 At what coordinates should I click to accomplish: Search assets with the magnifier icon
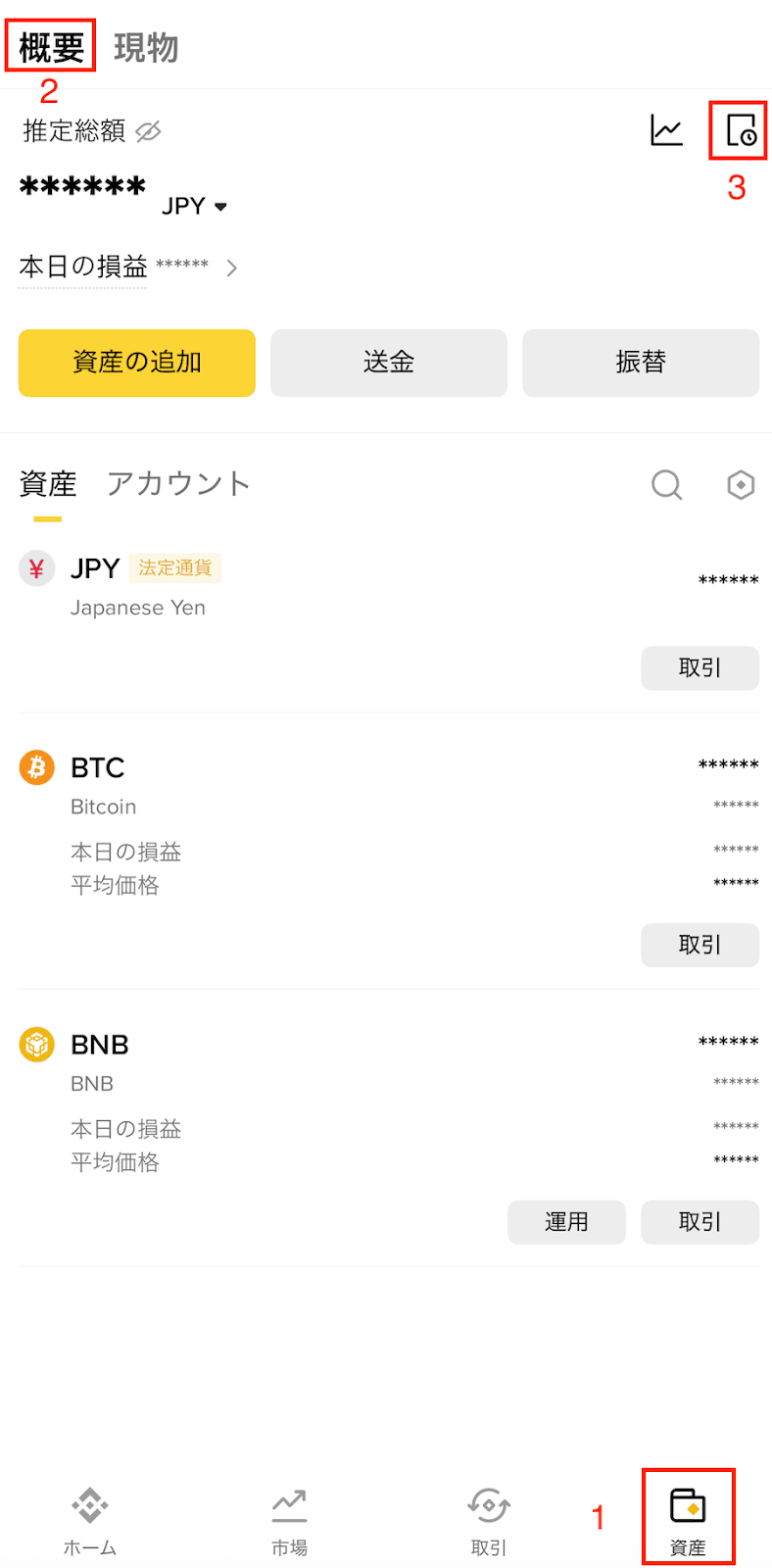666,484
